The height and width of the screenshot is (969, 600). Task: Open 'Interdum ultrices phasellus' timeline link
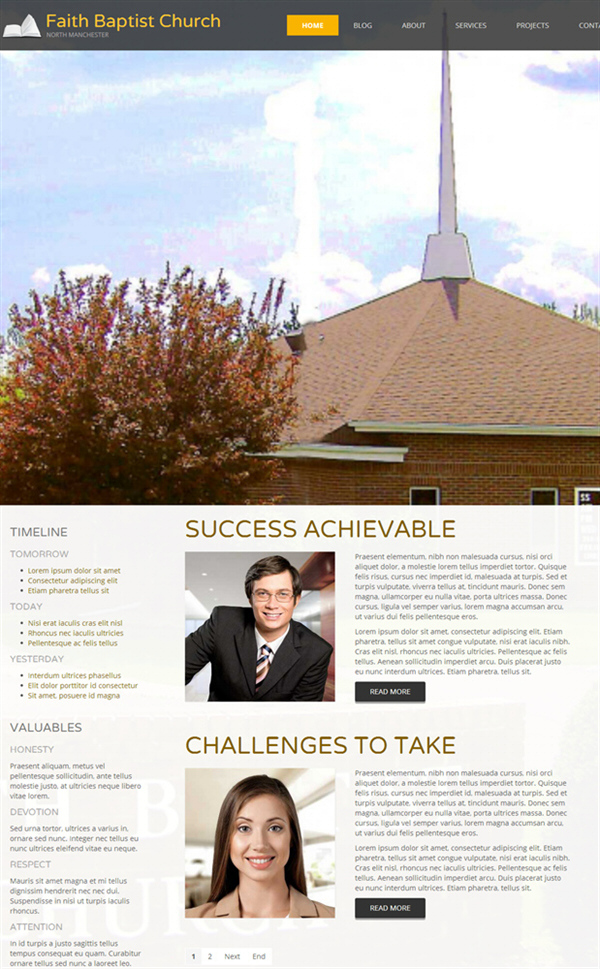74,675
